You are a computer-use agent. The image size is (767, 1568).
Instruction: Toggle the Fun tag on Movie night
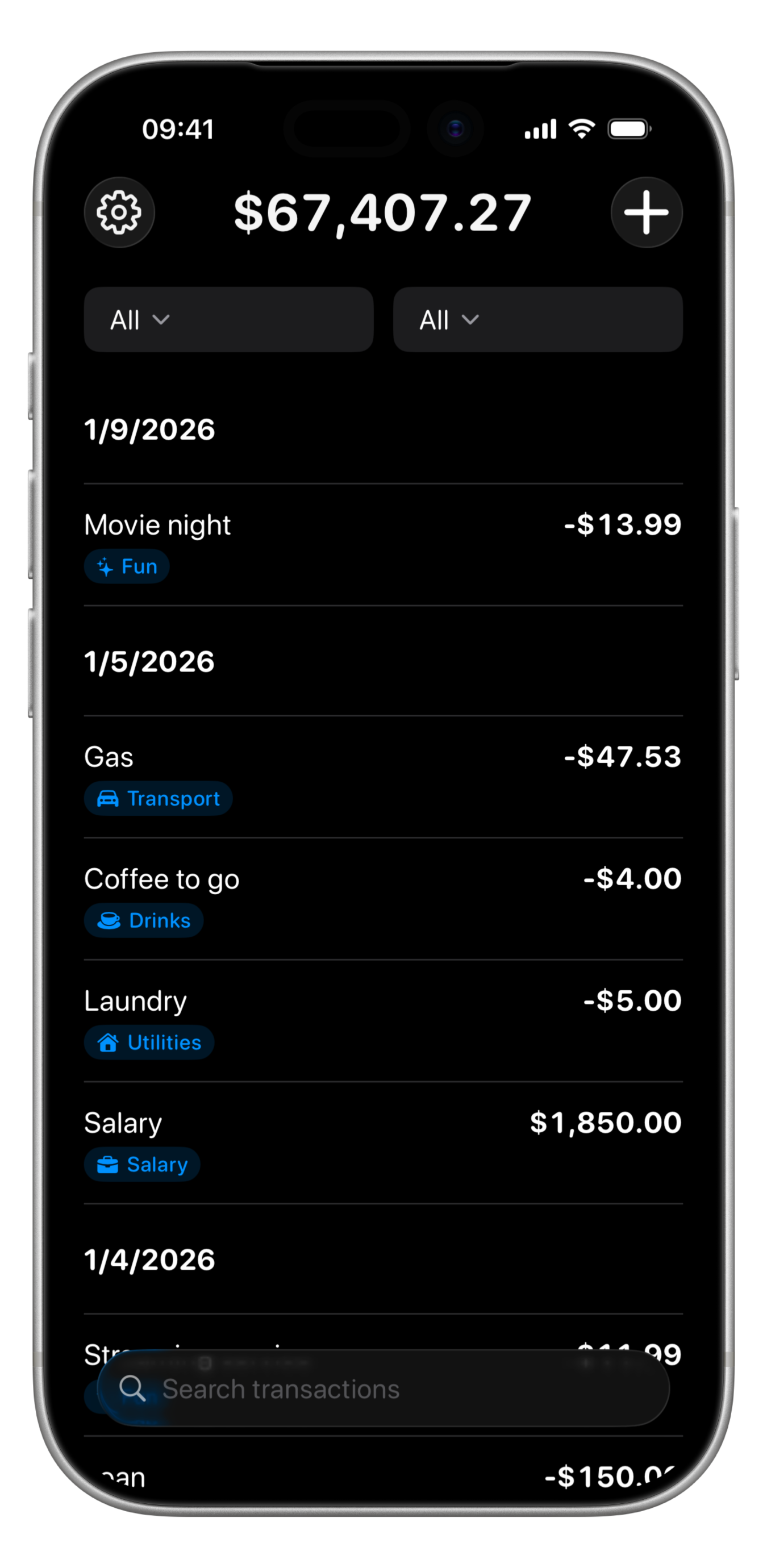[x=127, y=565]
